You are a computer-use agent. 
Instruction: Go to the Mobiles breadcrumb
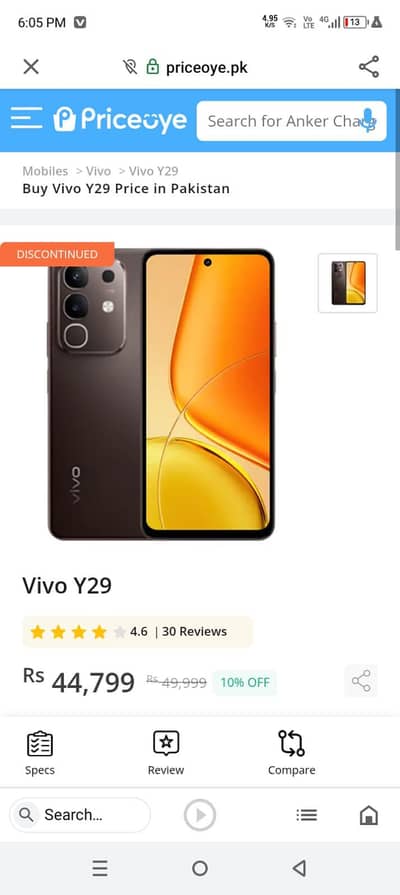45,171
